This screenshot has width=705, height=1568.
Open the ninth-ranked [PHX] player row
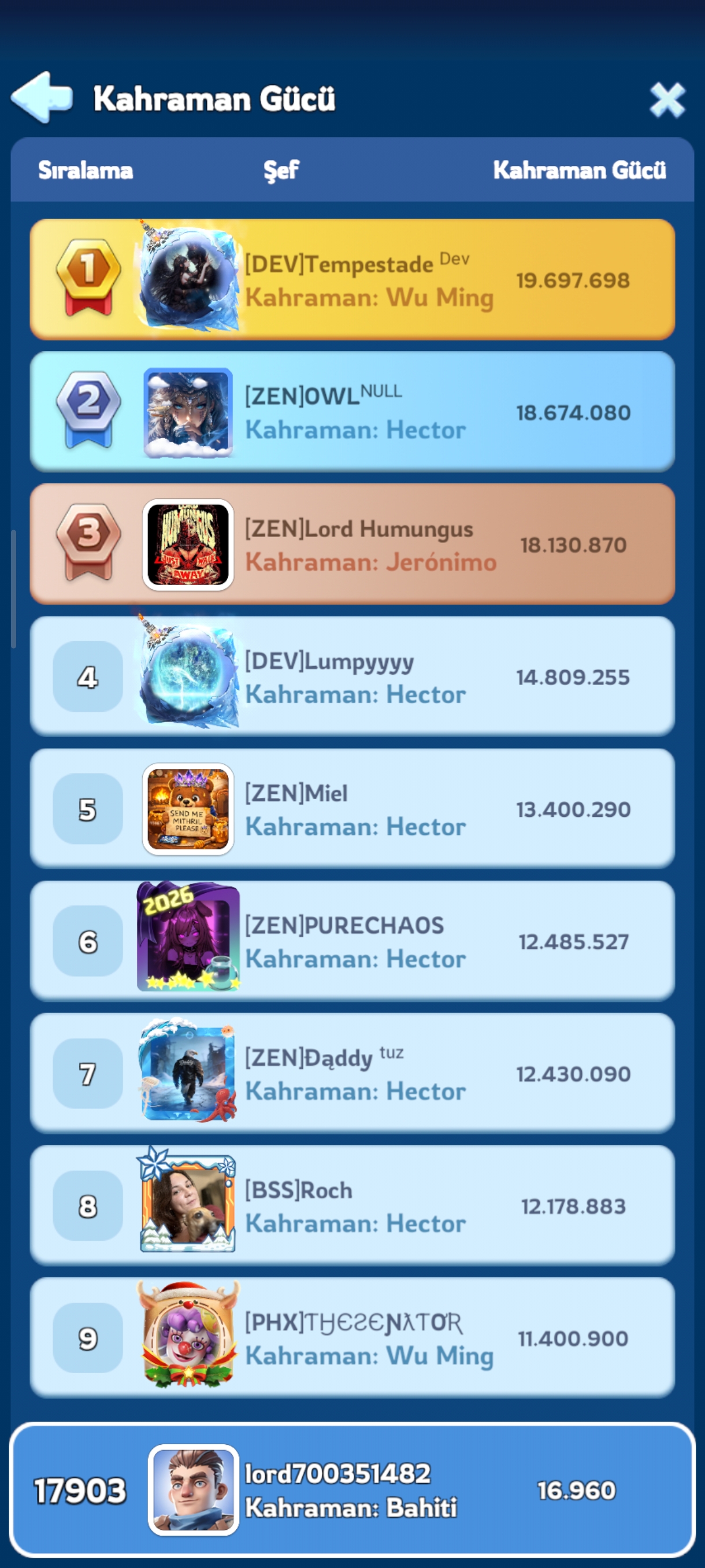tap(352, 1337)
